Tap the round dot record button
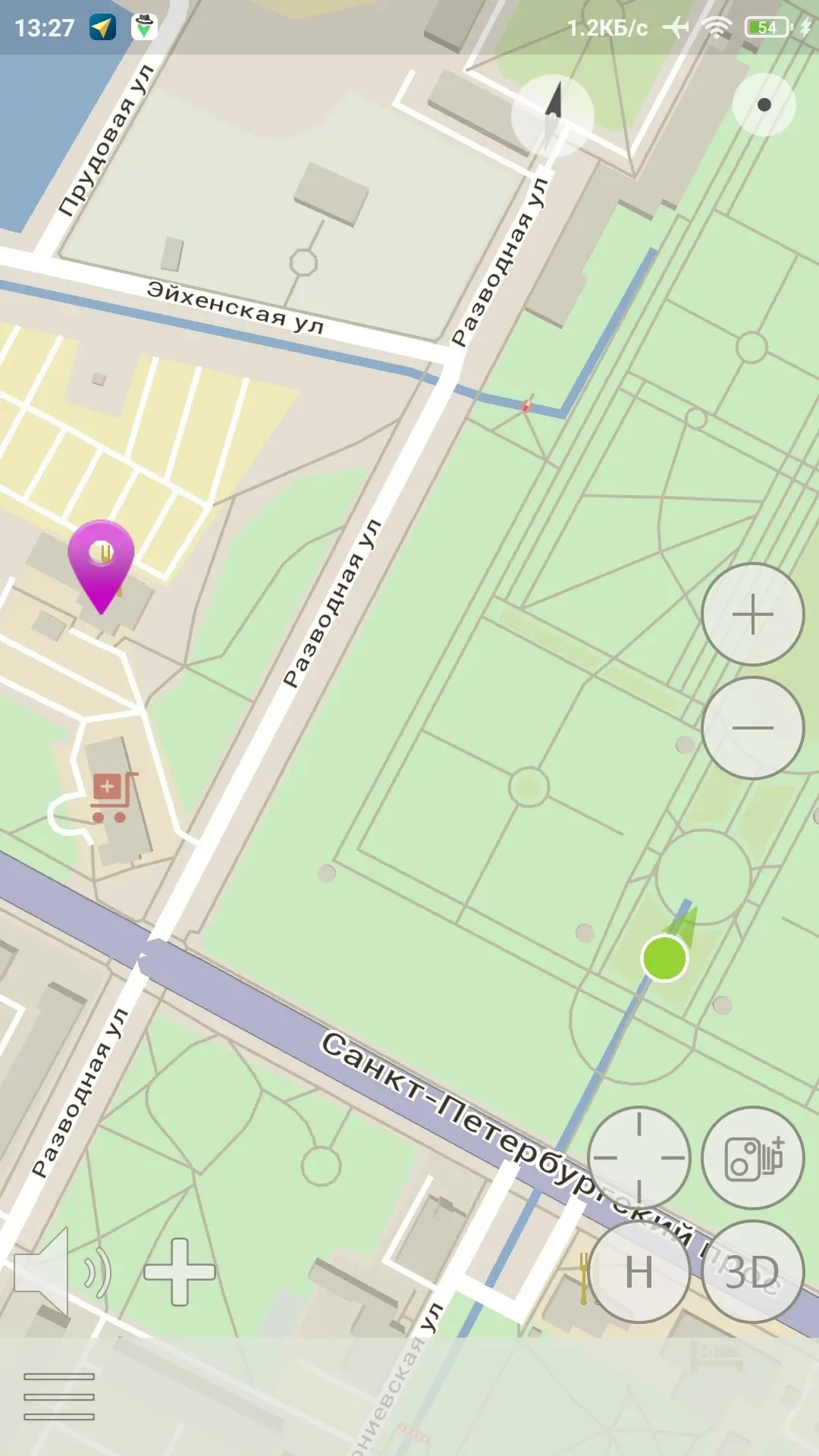This screenshot has width=819, height=1456. pos(764,105)
